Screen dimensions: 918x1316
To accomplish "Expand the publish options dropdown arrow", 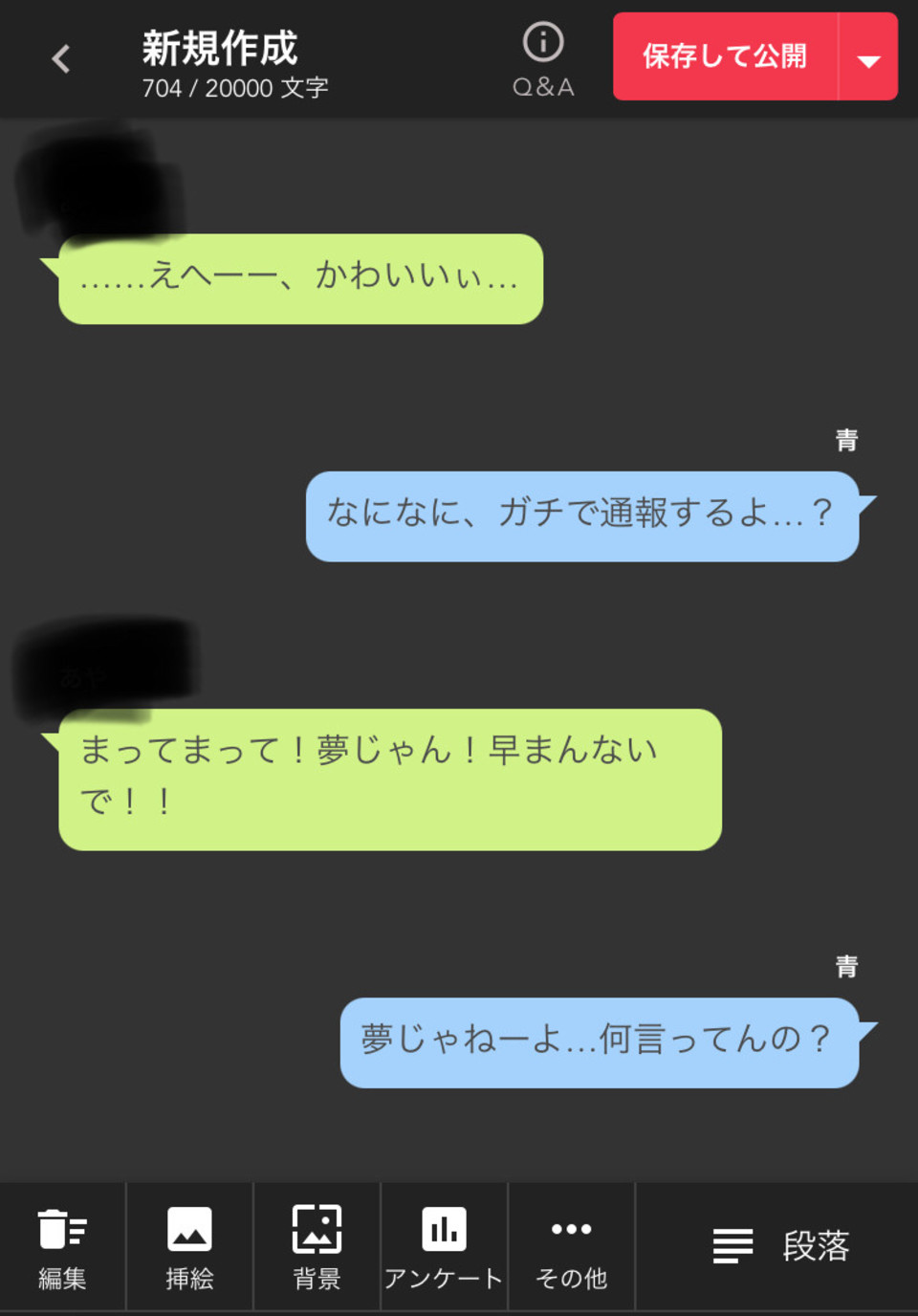I will click(868, 59).
